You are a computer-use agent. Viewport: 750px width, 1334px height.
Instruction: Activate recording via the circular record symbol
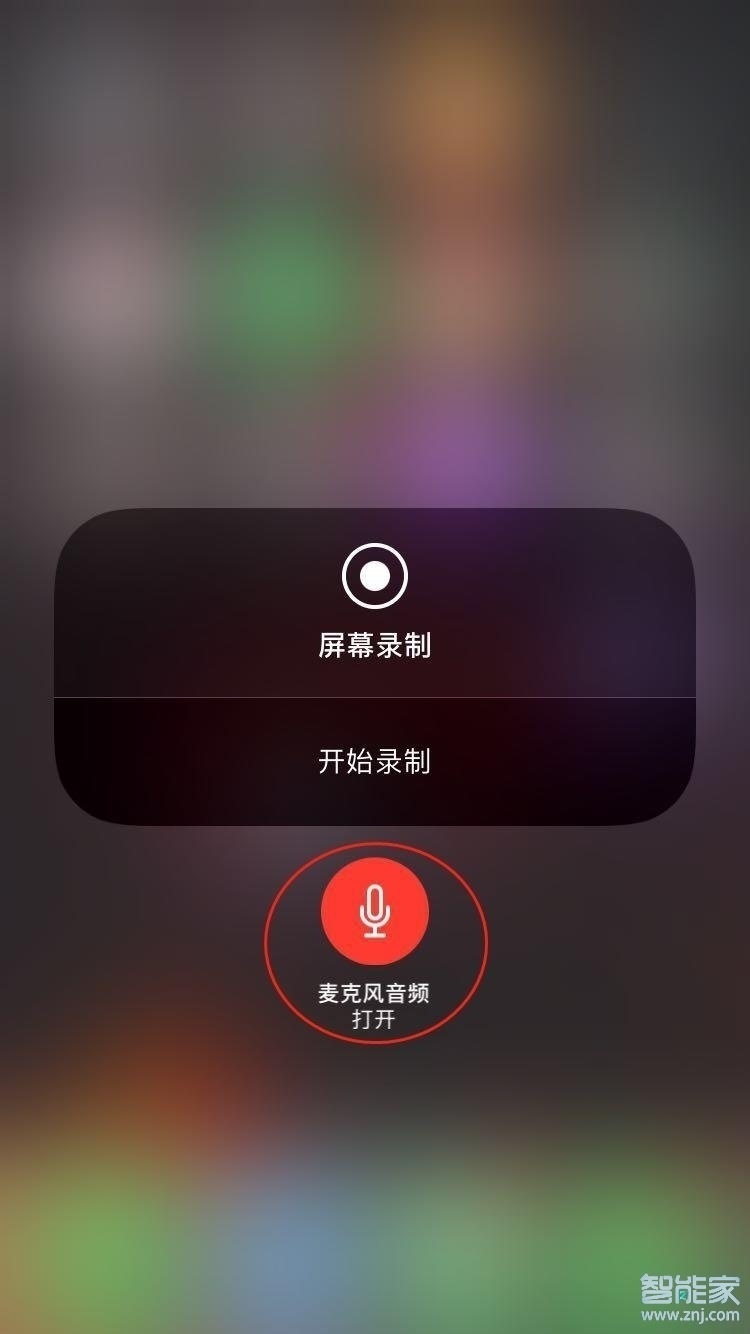click(375, 573)
